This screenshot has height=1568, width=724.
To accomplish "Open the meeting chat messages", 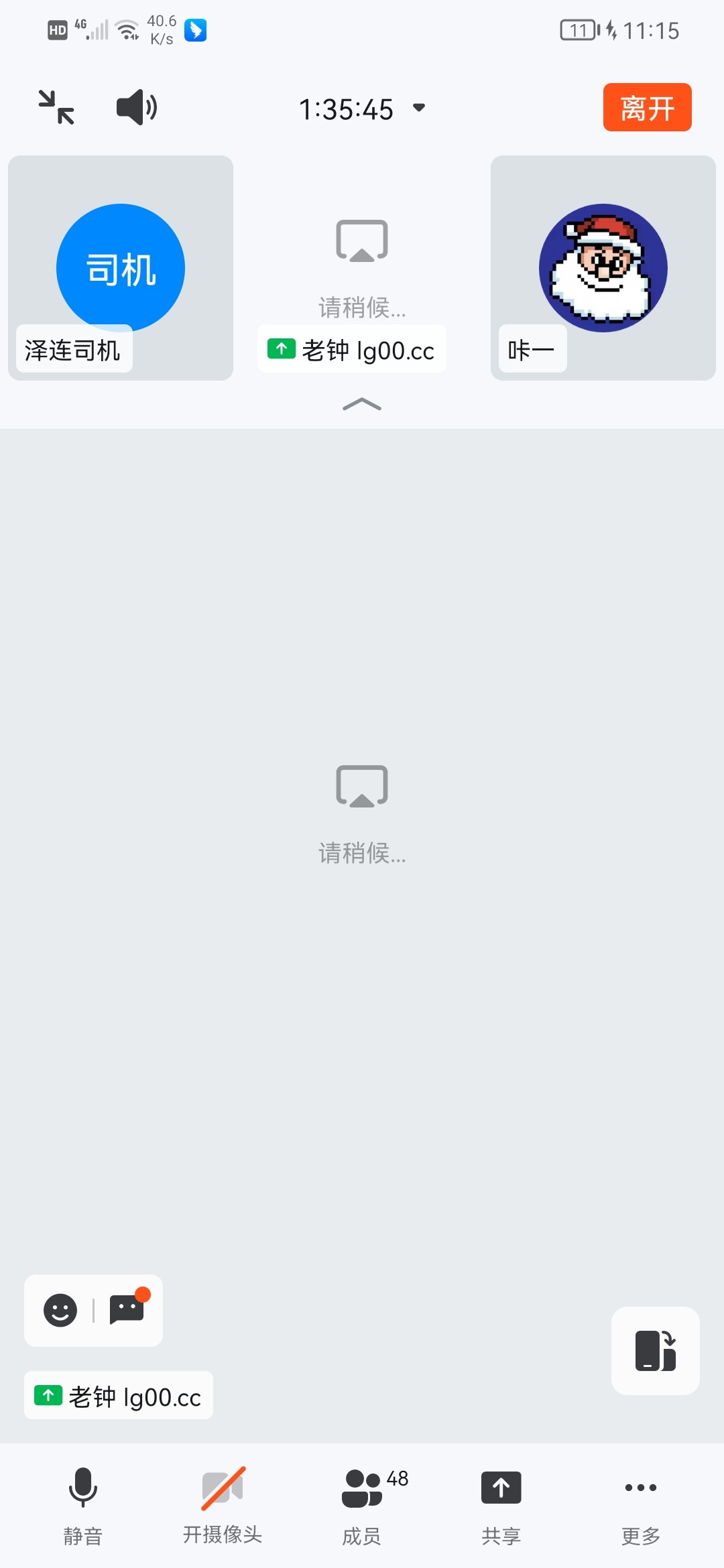I will (x=127, y=1309).
